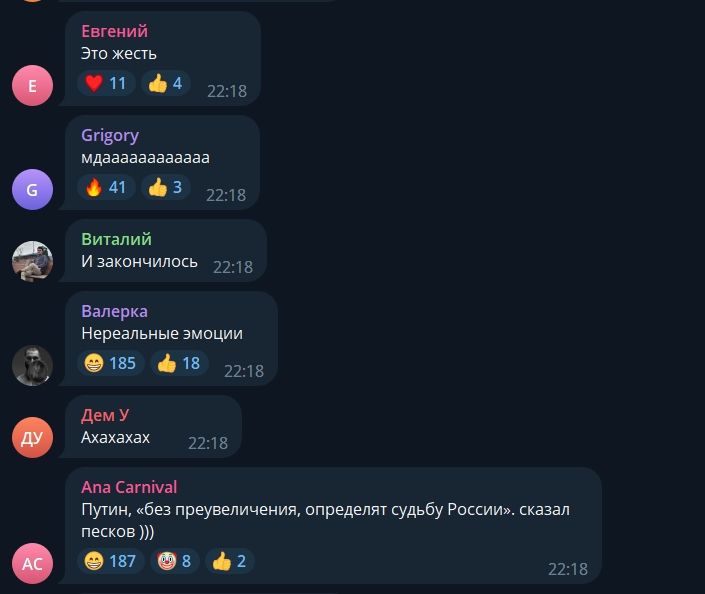Open Валерка's profile photo
Screen dimensions: 705x594
coord(32,366)
